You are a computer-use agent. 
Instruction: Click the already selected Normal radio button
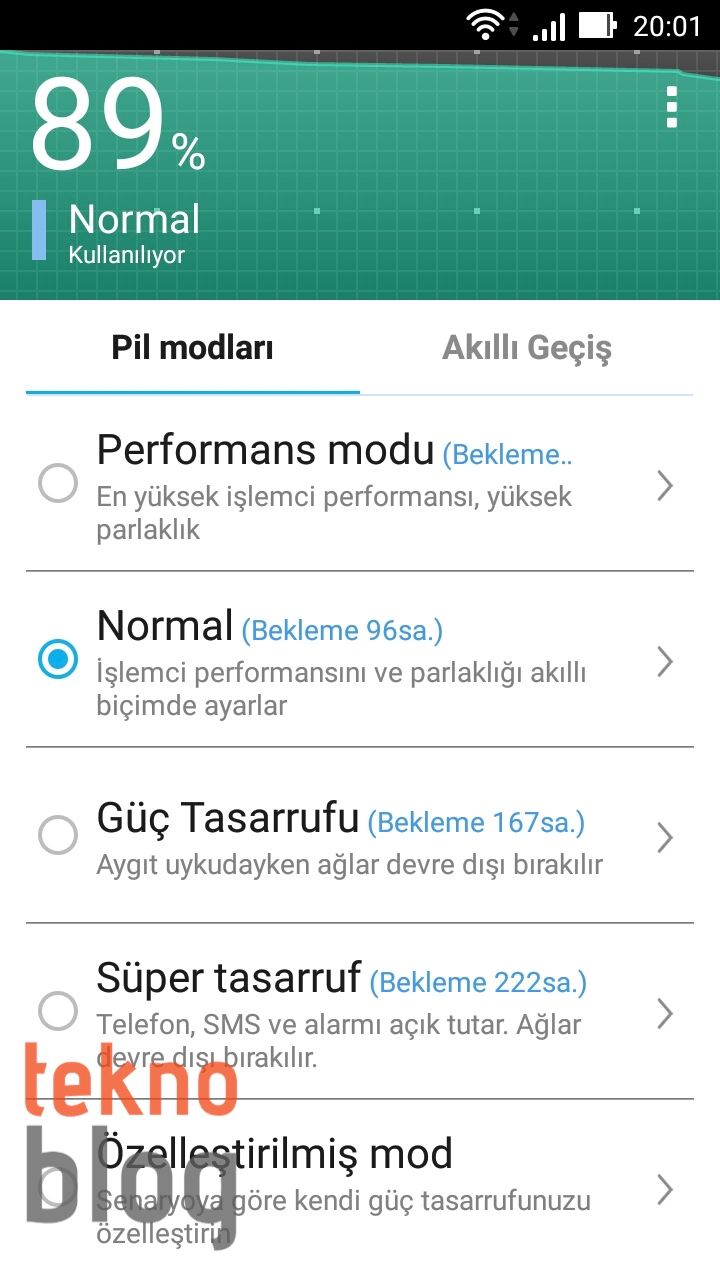[x=58, y=659]
